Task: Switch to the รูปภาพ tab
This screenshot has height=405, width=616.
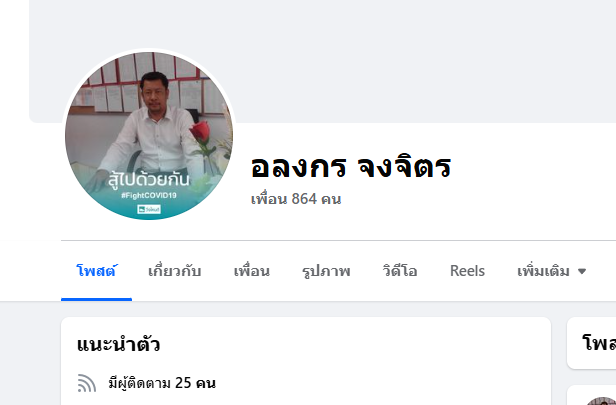Action: tap(326, 271)
